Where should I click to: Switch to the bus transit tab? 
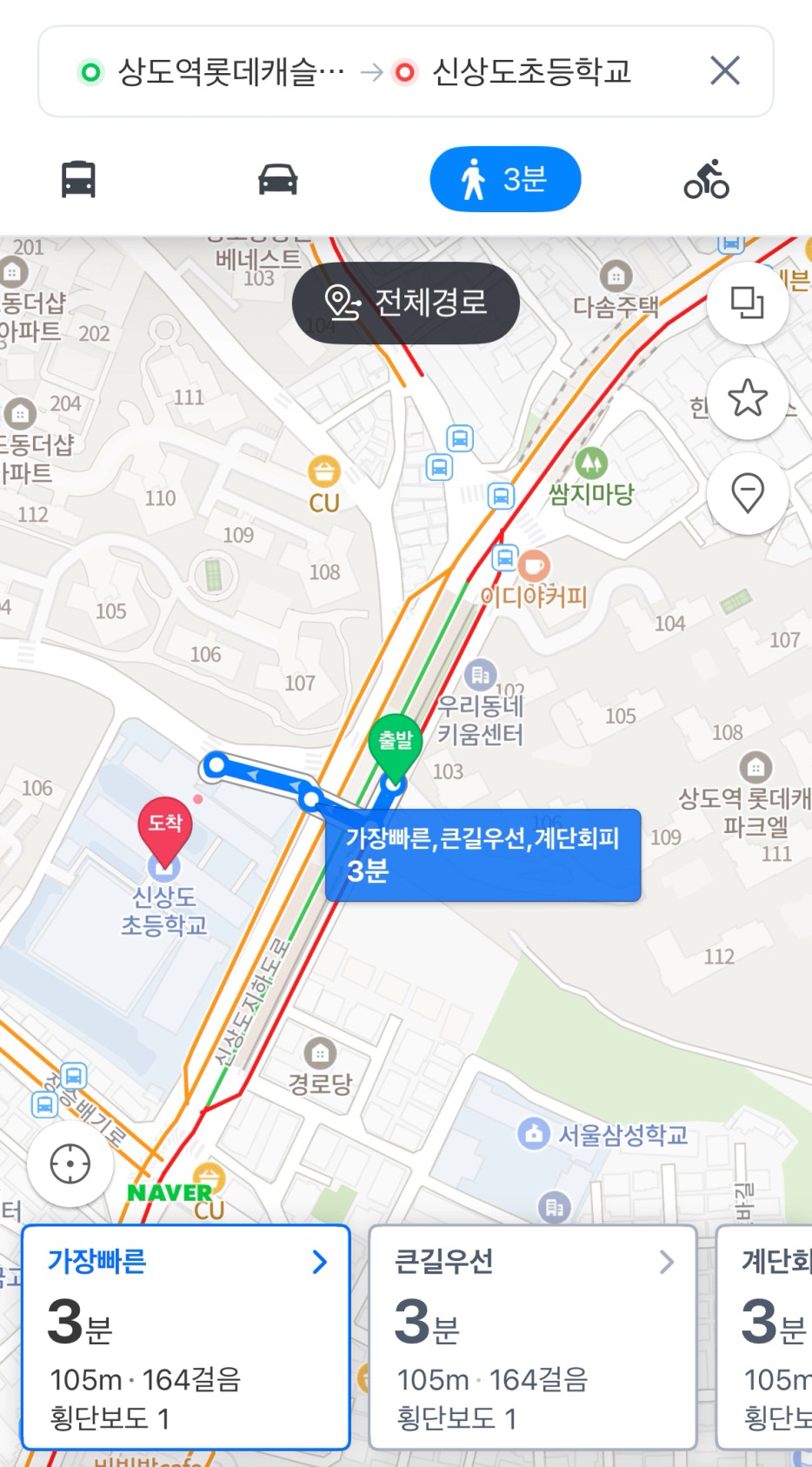click(x=78, y=179)
